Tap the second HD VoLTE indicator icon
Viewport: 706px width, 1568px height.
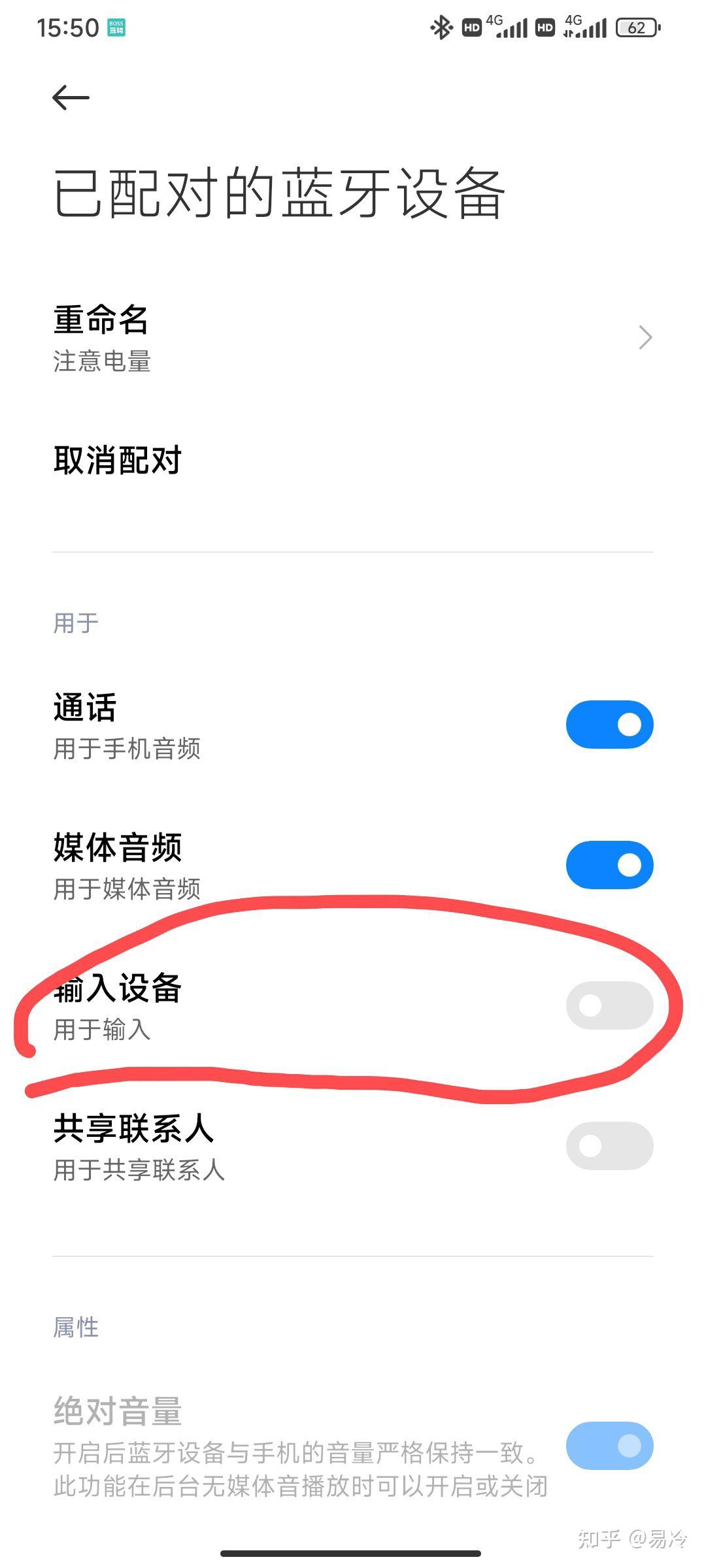[545, 27]
